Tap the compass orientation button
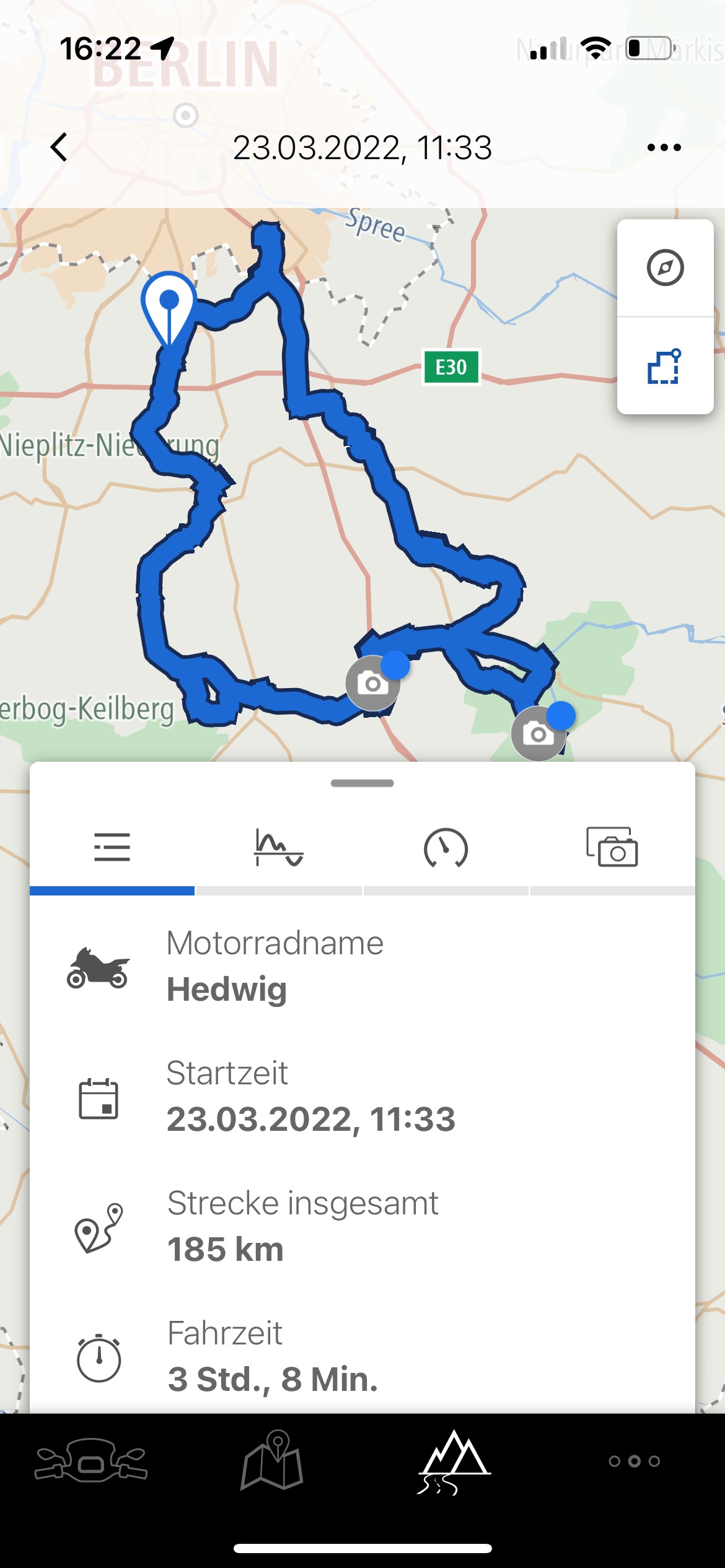Viewport: 725px width, 1568px height. [x=665, y=268]
